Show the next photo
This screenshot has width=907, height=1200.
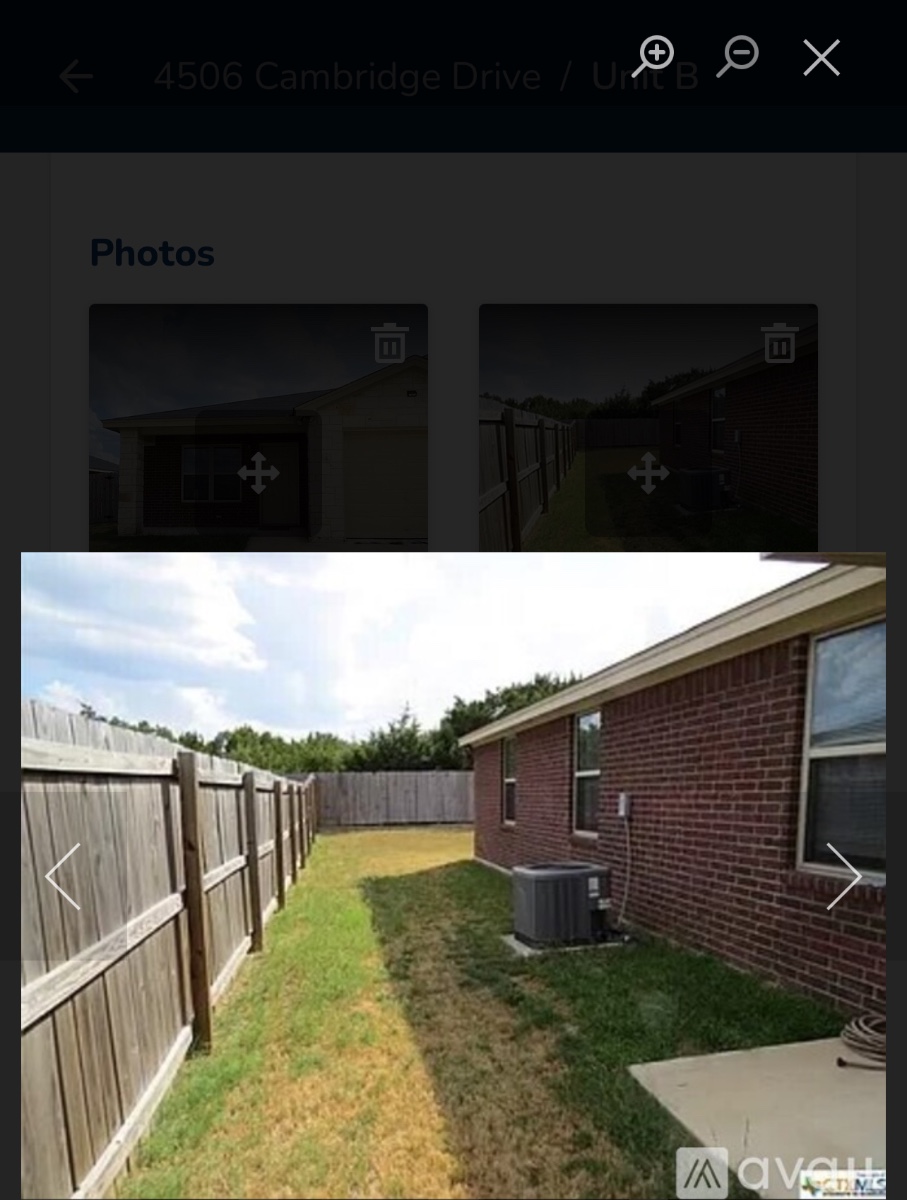pos(842,876)
